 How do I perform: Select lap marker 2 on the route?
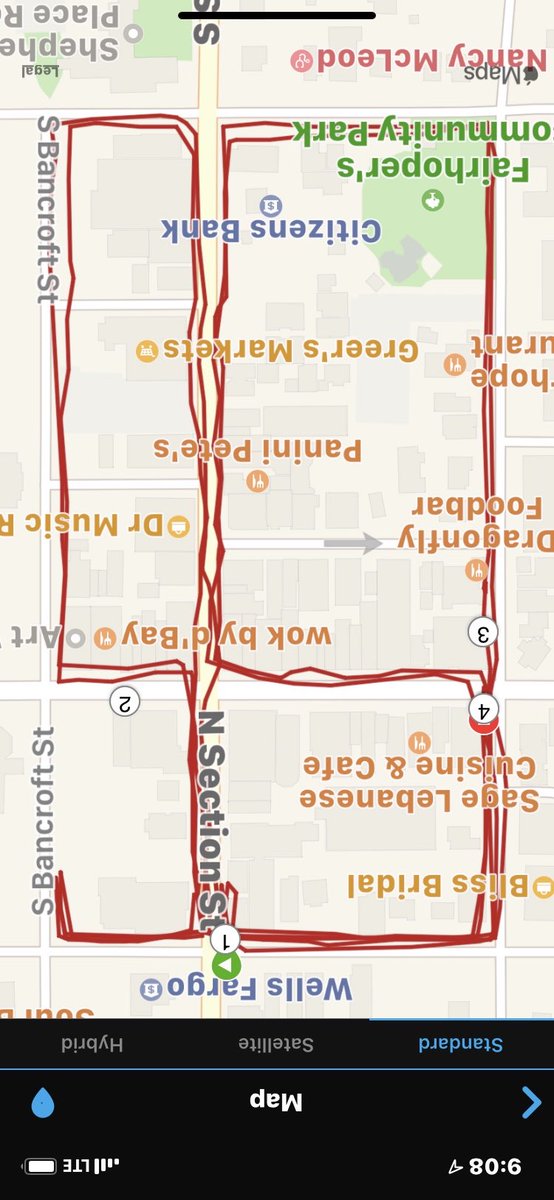click(x=125, y=701)
